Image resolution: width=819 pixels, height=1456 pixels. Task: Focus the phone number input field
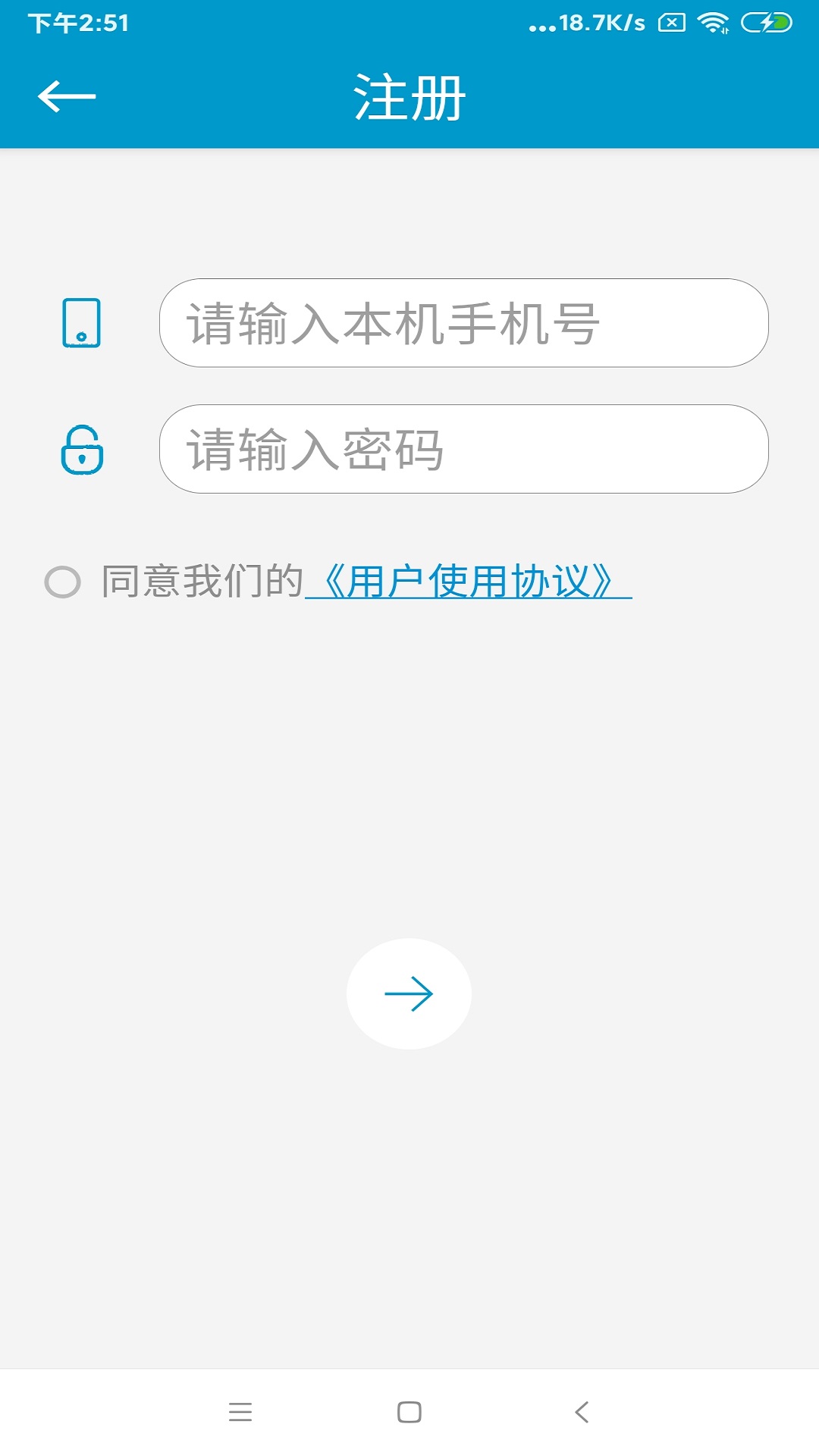click(463, 323)
